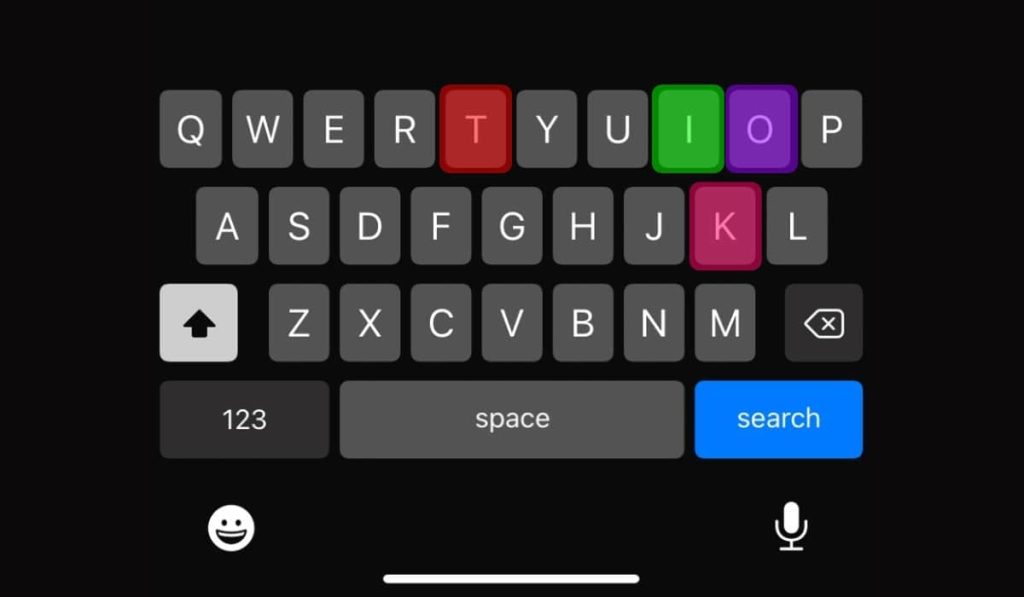Start dictation with the microphone

pyautogui.click(x=791, y=525)
